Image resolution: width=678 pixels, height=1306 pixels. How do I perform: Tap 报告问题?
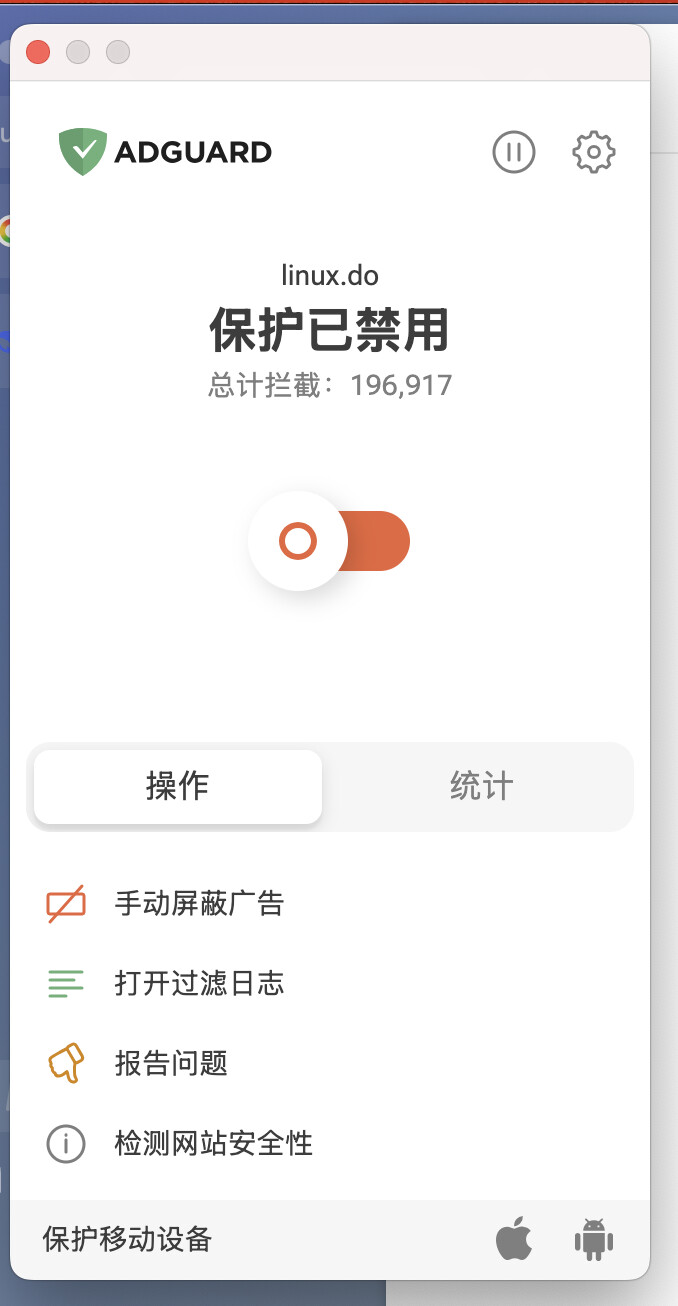tap(138, 1063)
